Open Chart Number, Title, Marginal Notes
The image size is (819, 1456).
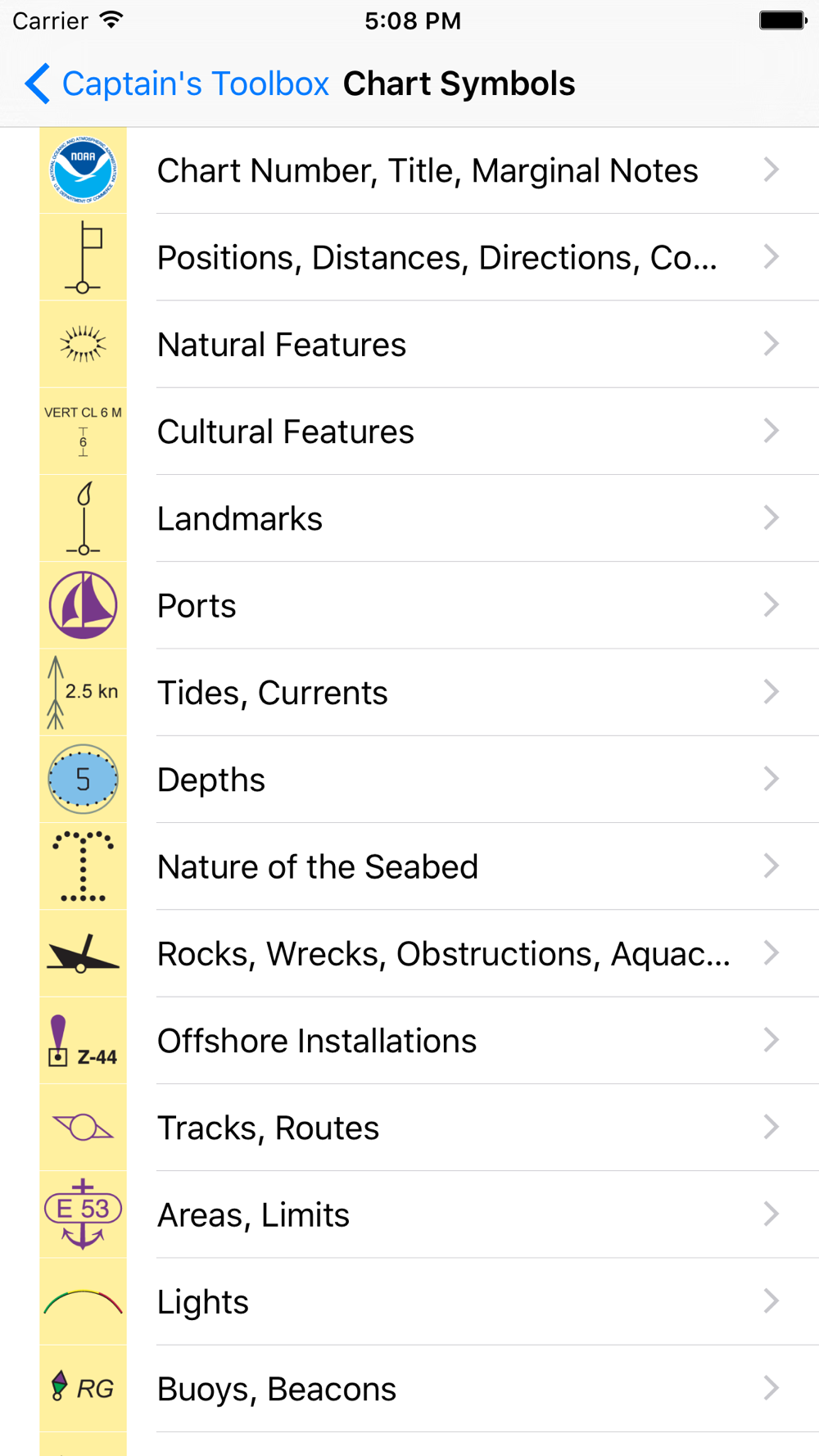point(409,170)
